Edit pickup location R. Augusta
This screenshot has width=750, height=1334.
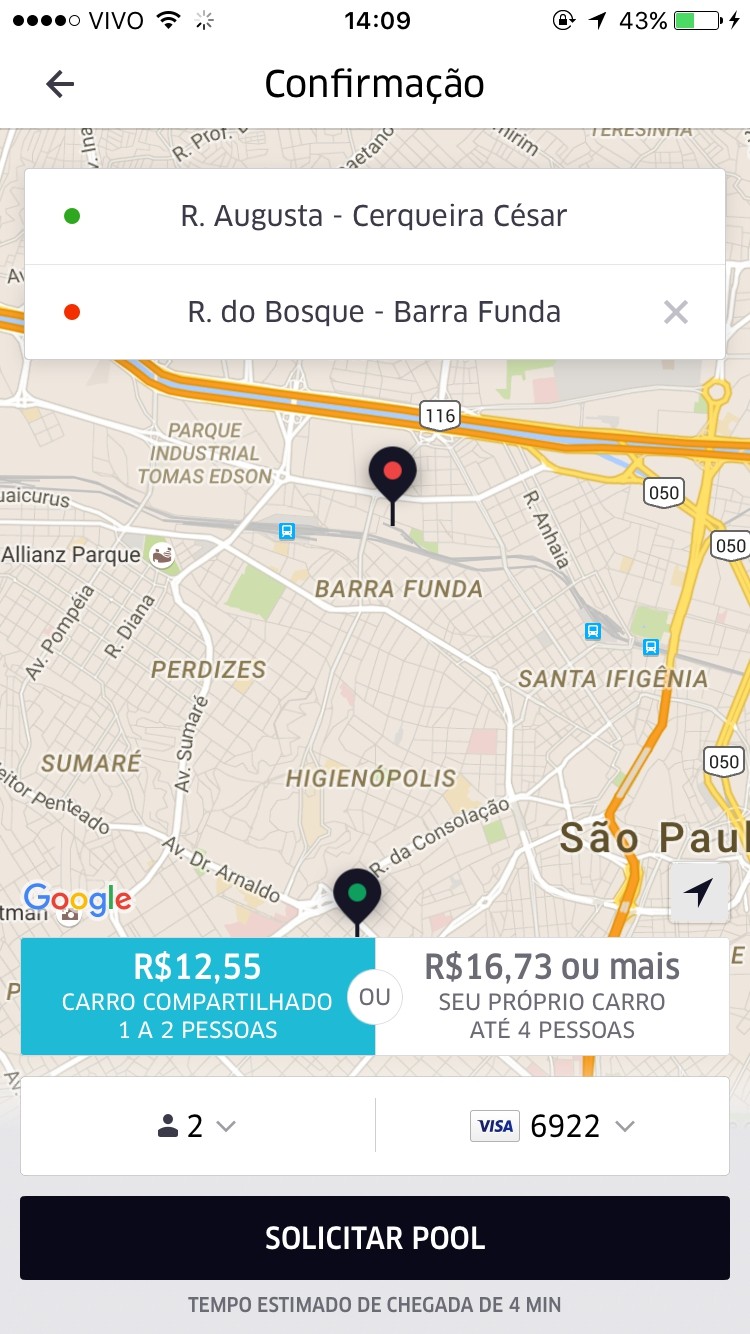point(374,216)
